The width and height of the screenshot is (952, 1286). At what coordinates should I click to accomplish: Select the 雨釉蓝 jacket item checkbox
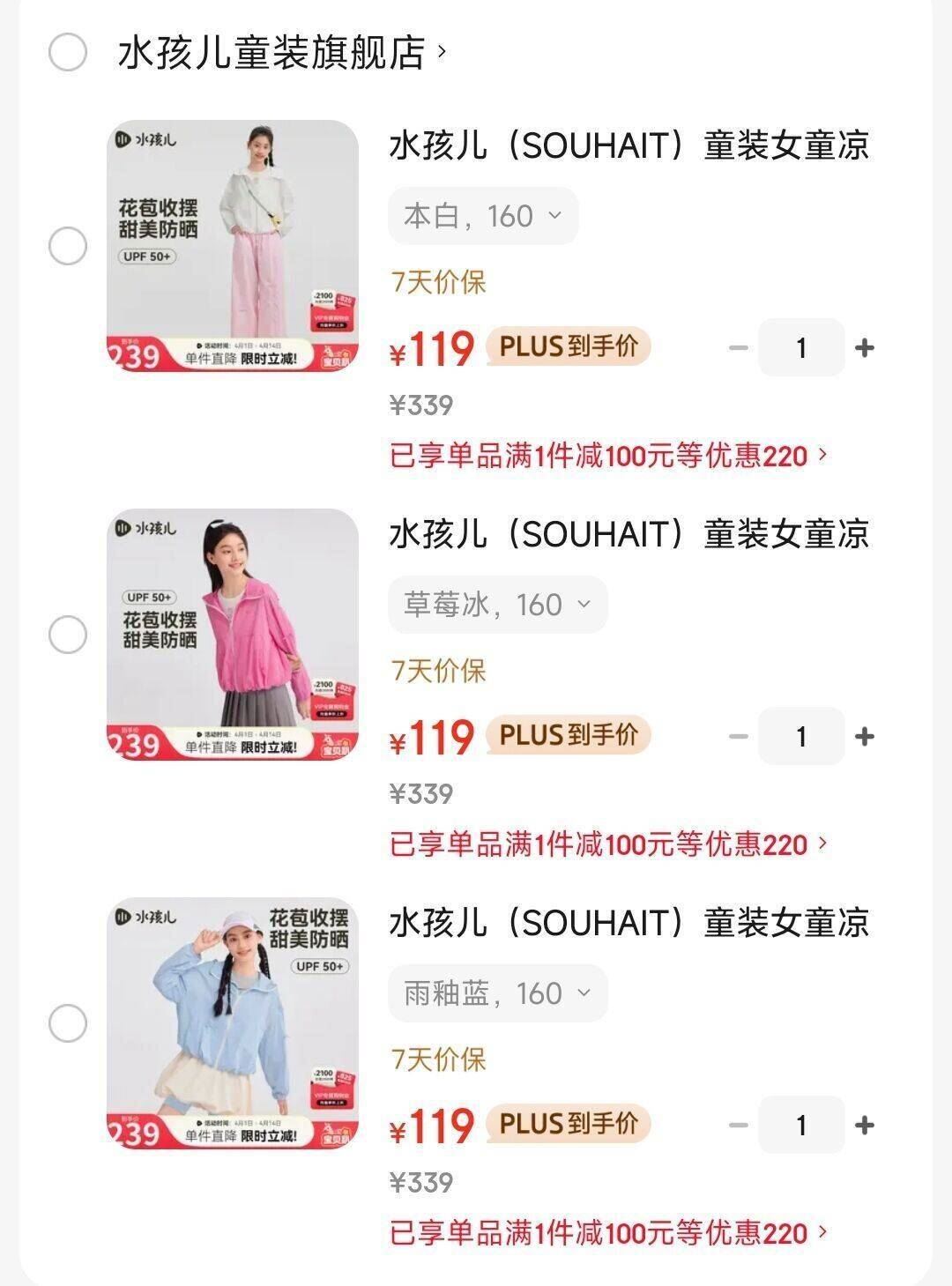pos(67,1023)
